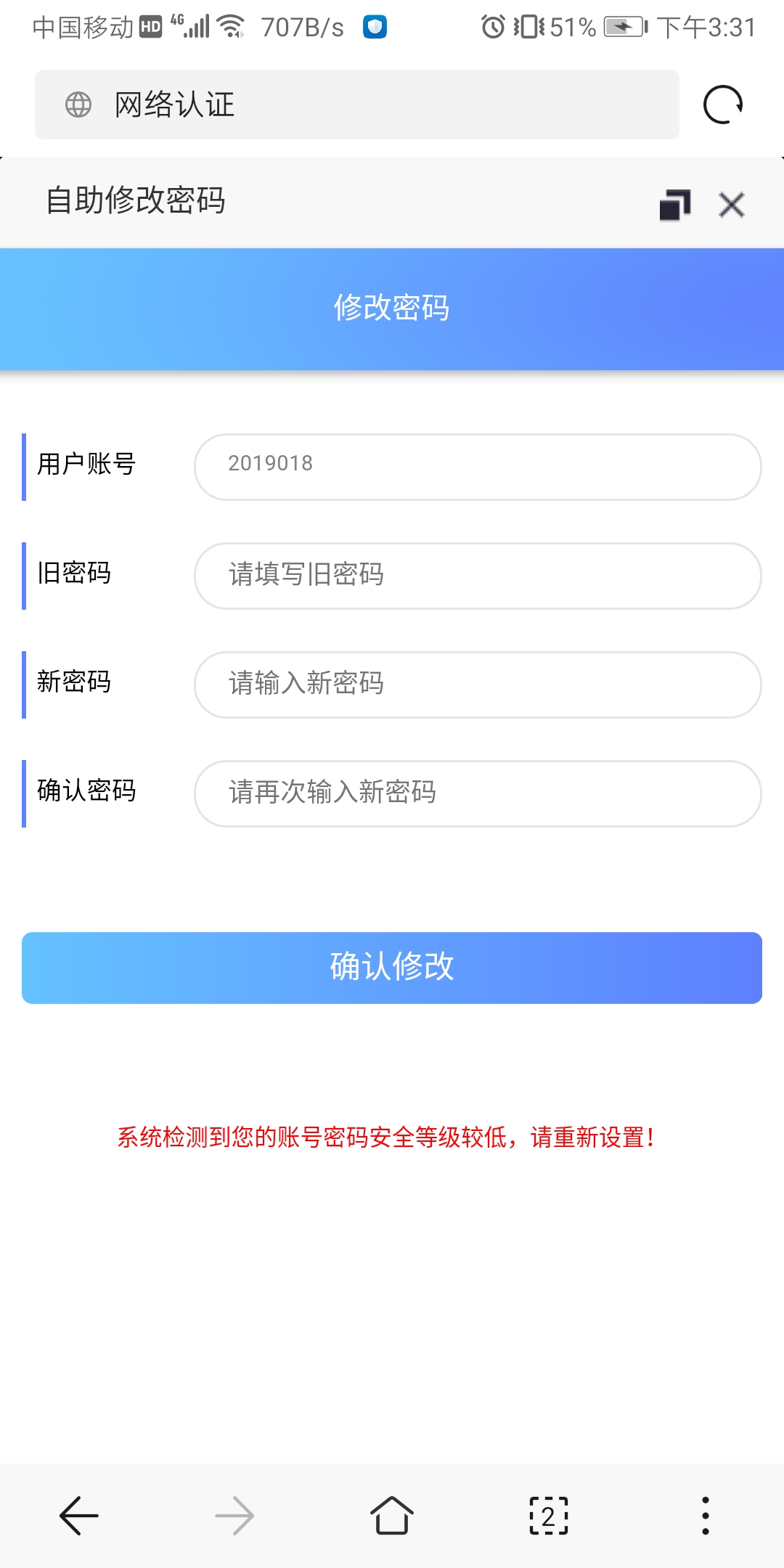The height and width of the screenshot is (1568, 784).
Task: Select the 旧密码 input field
Action: [x=477, y=576]
